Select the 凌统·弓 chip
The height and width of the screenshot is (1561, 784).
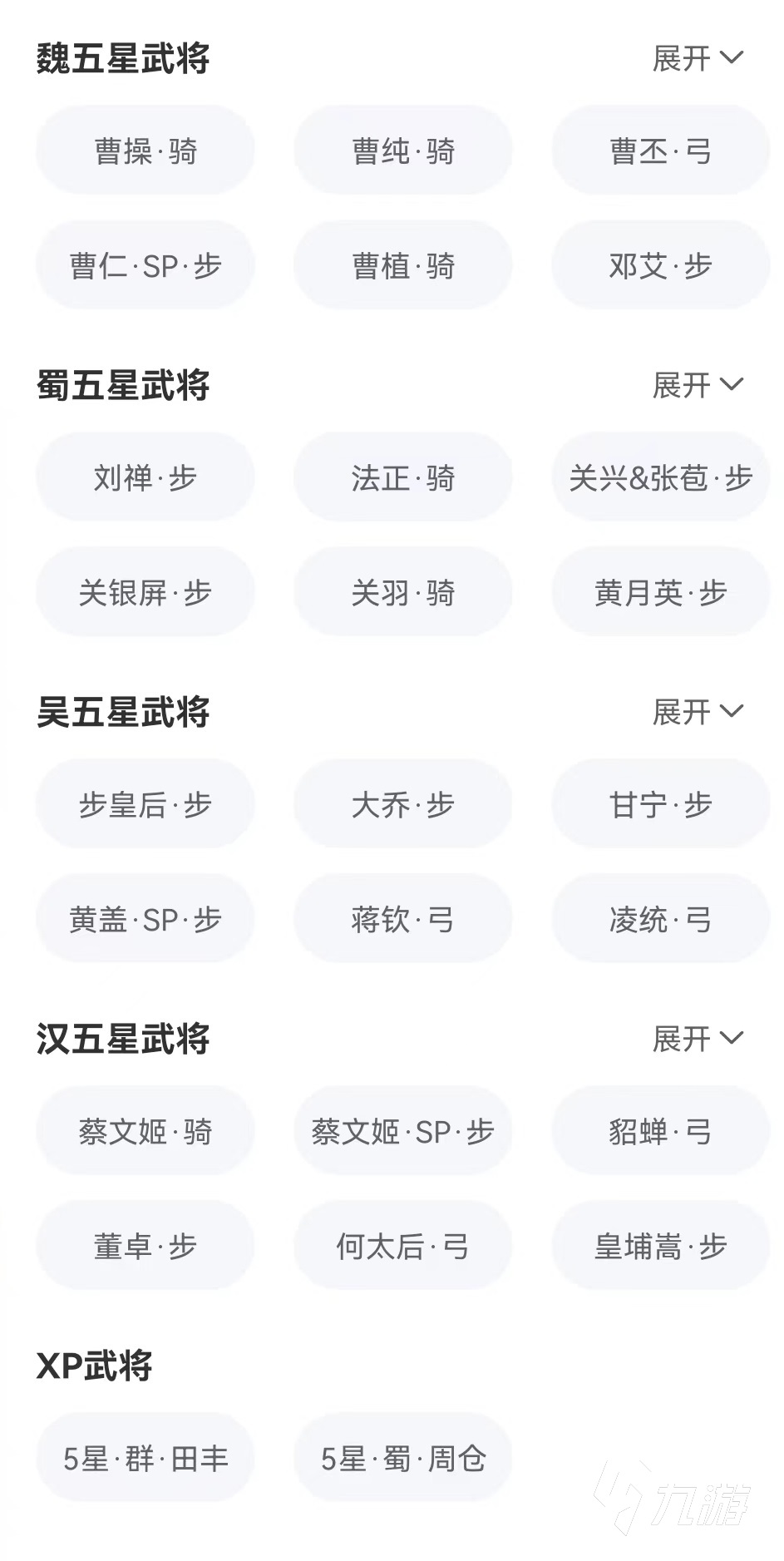click(x=660, y=920)
